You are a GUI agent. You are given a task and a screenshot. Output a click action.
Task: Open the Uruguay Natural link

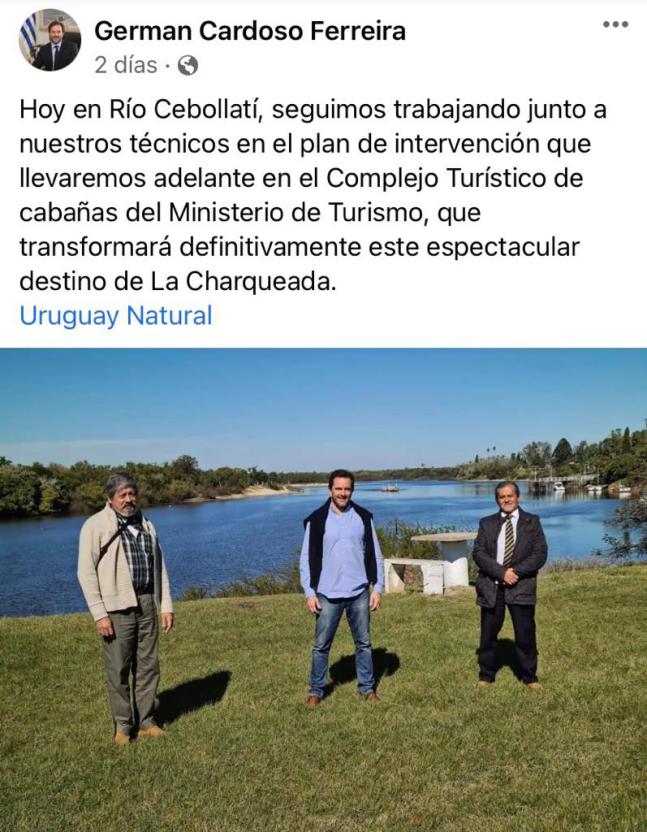tap(116, 316)
